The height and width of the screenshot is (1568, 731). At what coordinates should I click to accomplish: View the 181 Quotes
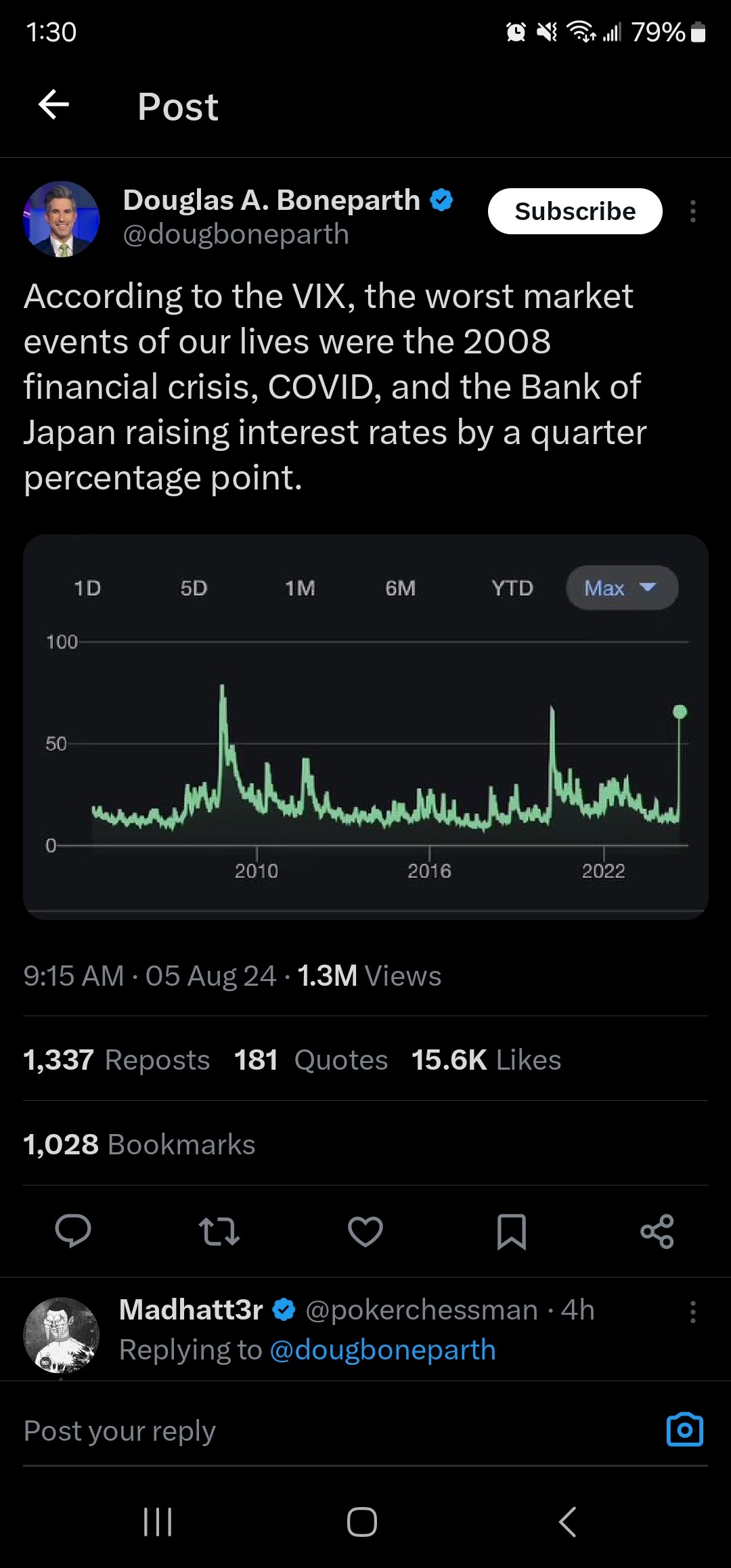click(x=311, y=1060)
